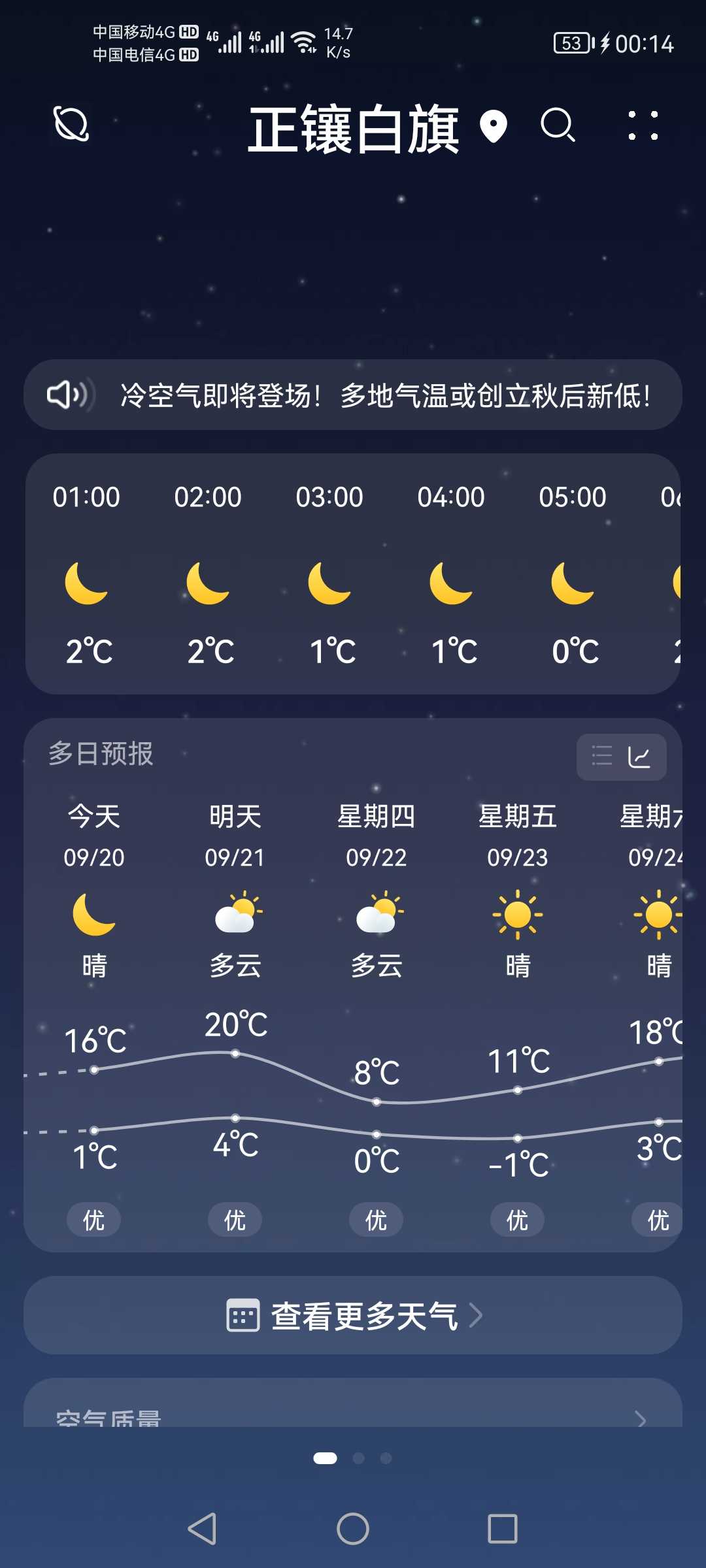This screenshot has width=706, height=1568.
Task: Open the city search magnifier
Action: (x=558, y=125)
